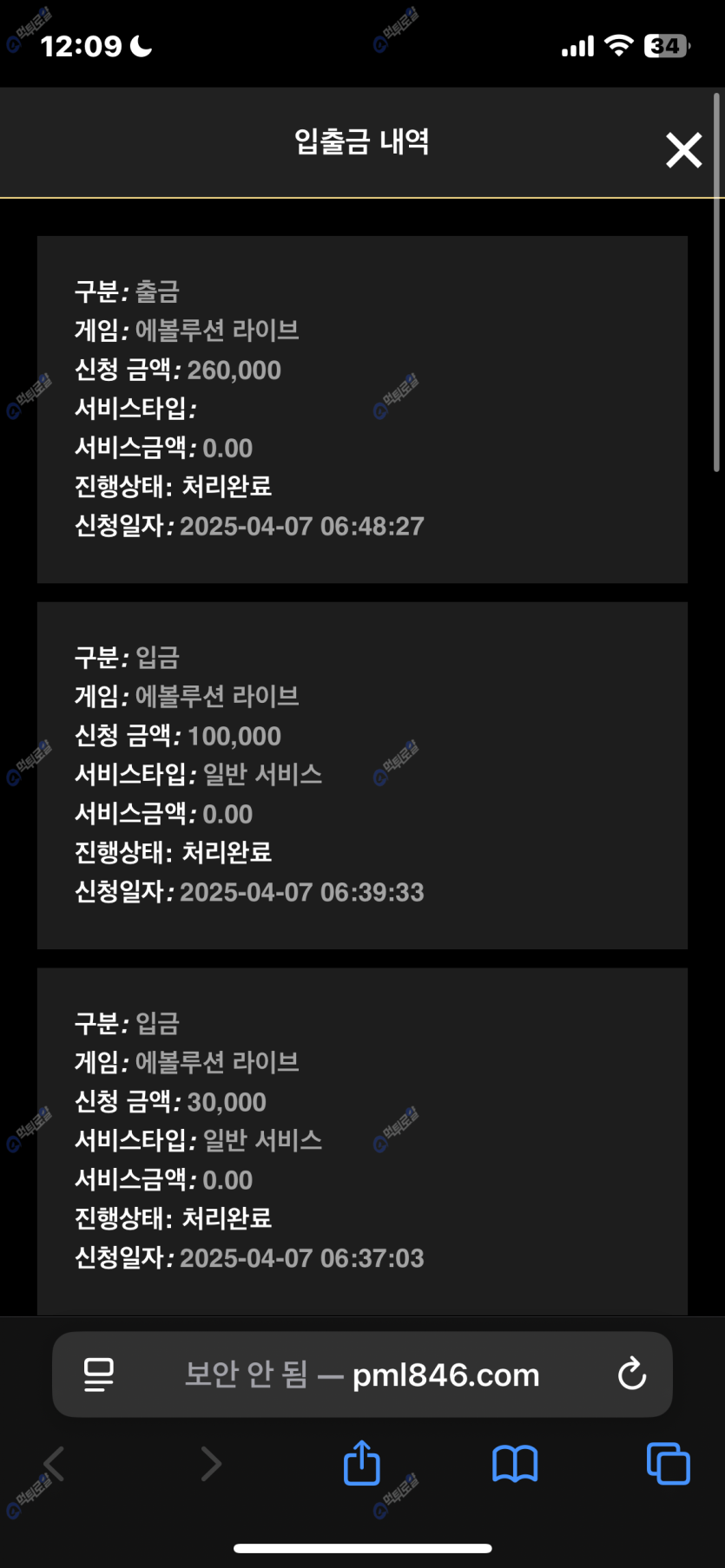Open the share sheet
Viewport: 725px width, 1568px height.
362,1463
